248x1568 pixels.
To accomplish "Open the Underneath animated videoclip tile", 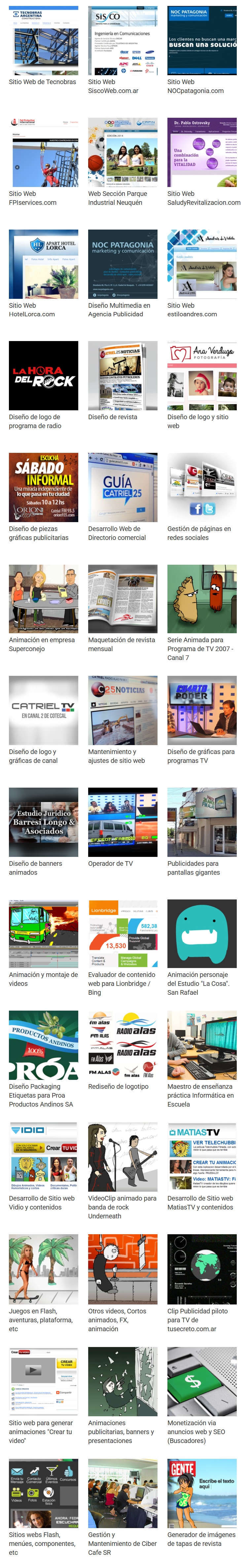I will point(123,1157).
